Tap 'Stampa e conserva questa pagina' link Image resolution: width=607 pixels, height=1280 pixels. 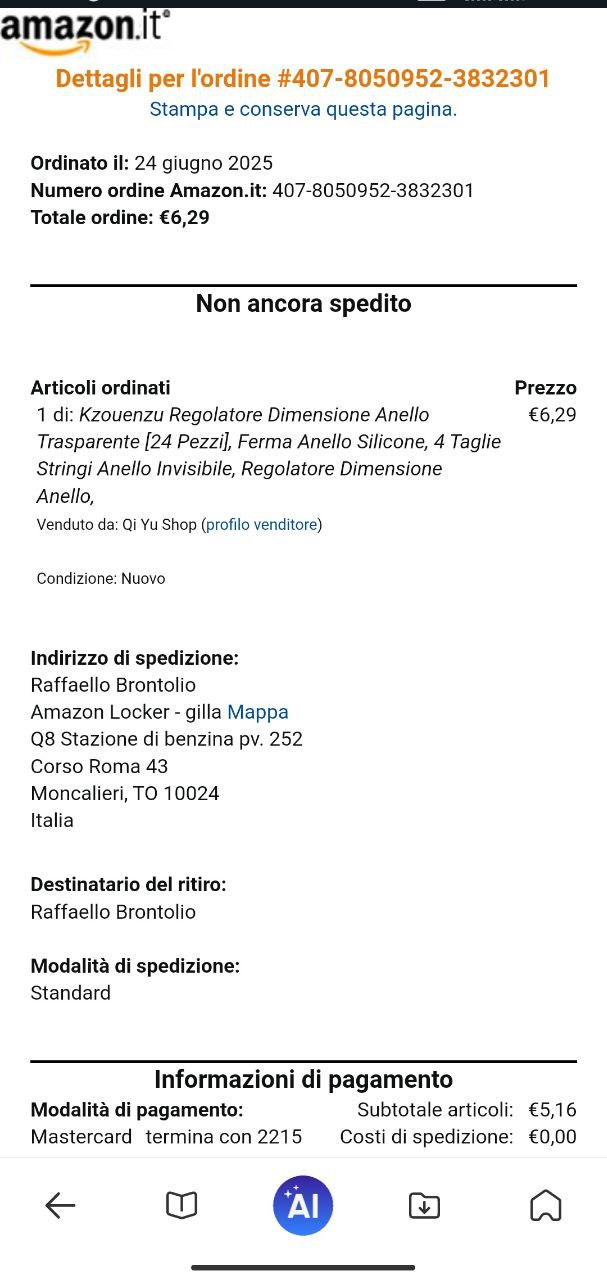[303, 109]
